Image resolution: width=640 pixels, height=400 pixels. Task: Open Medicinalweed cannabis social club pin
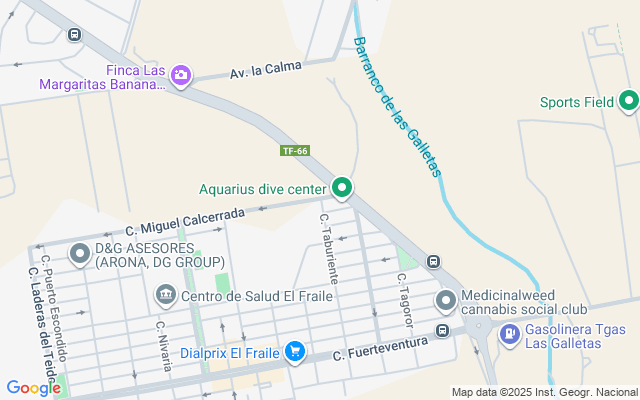coord(446,301)
